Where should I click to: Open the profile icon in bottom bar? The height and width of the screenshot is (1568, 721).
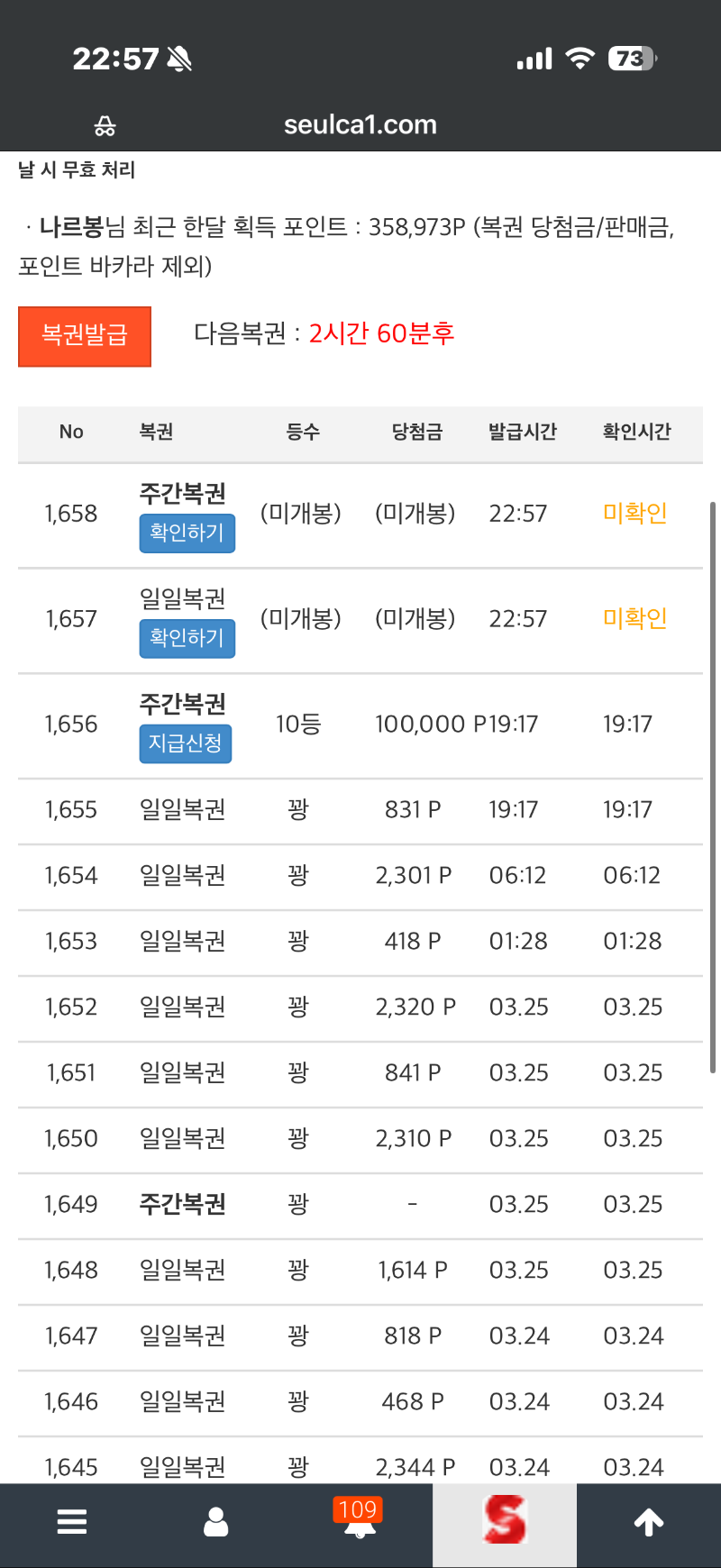point(216,1522)
